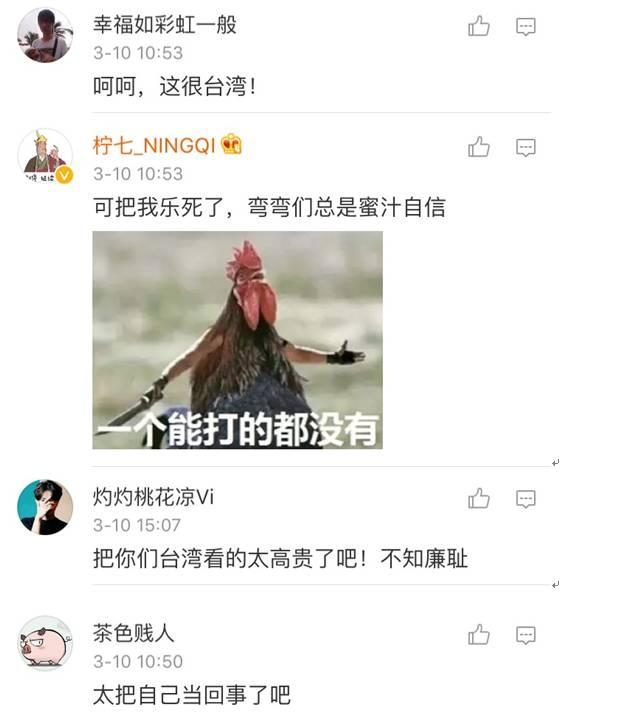This screenshot has height=716, width=631.
Task: Reply to the comment from 柠七_NINGQI
Action: (x=526, y=148)
